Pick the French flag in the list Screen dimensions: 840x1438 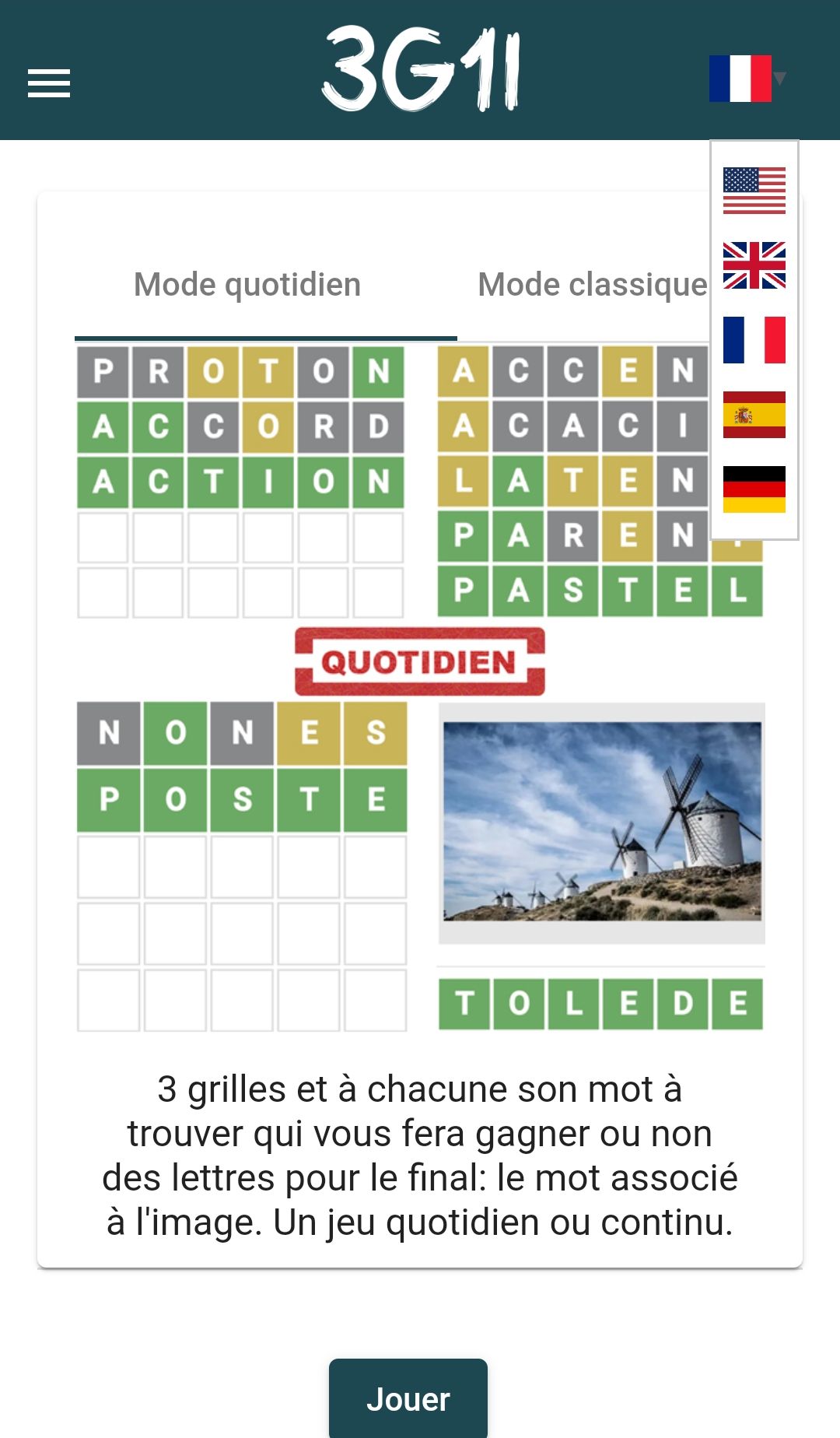[x=754, y=340]
